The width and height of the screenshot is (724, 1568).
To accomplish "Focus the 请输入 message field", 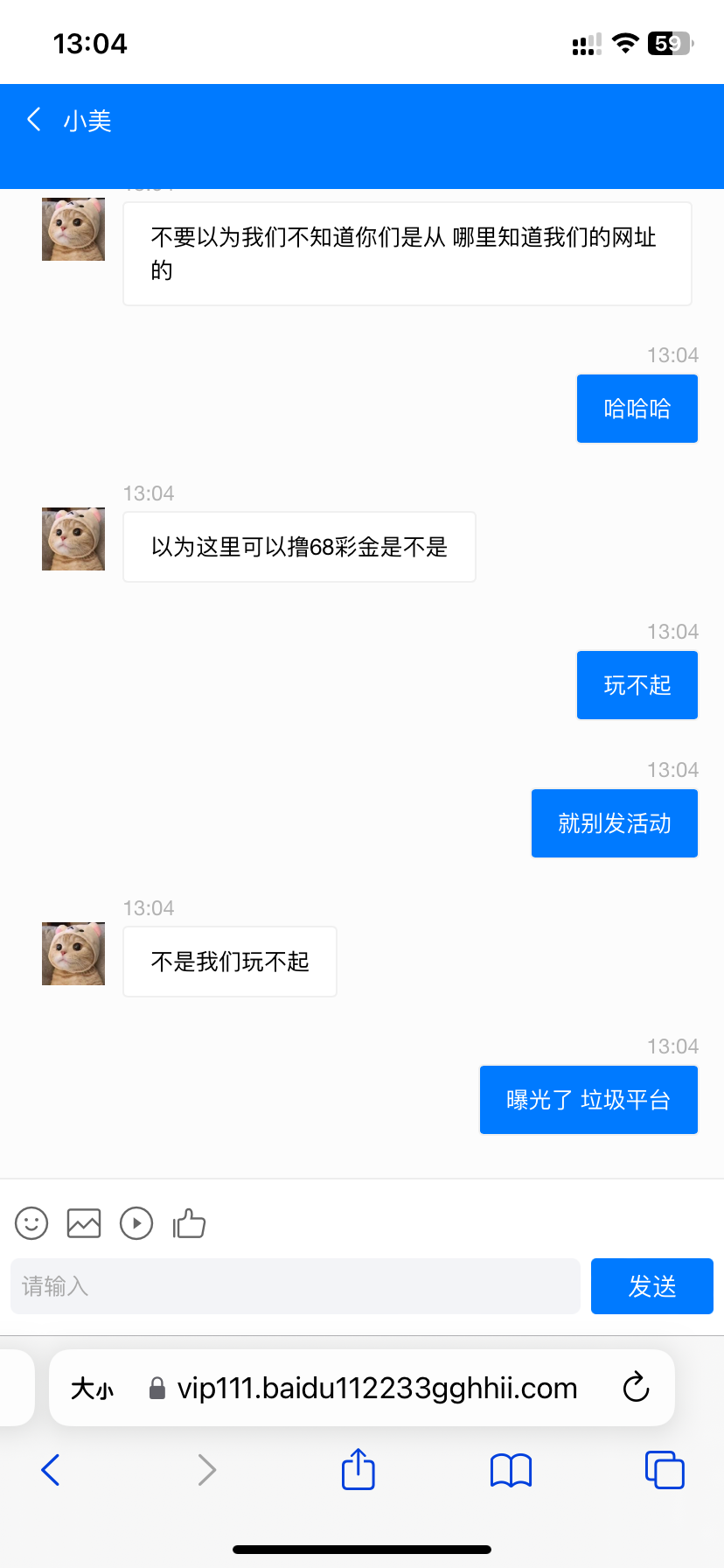I will tap(296, 1286).
